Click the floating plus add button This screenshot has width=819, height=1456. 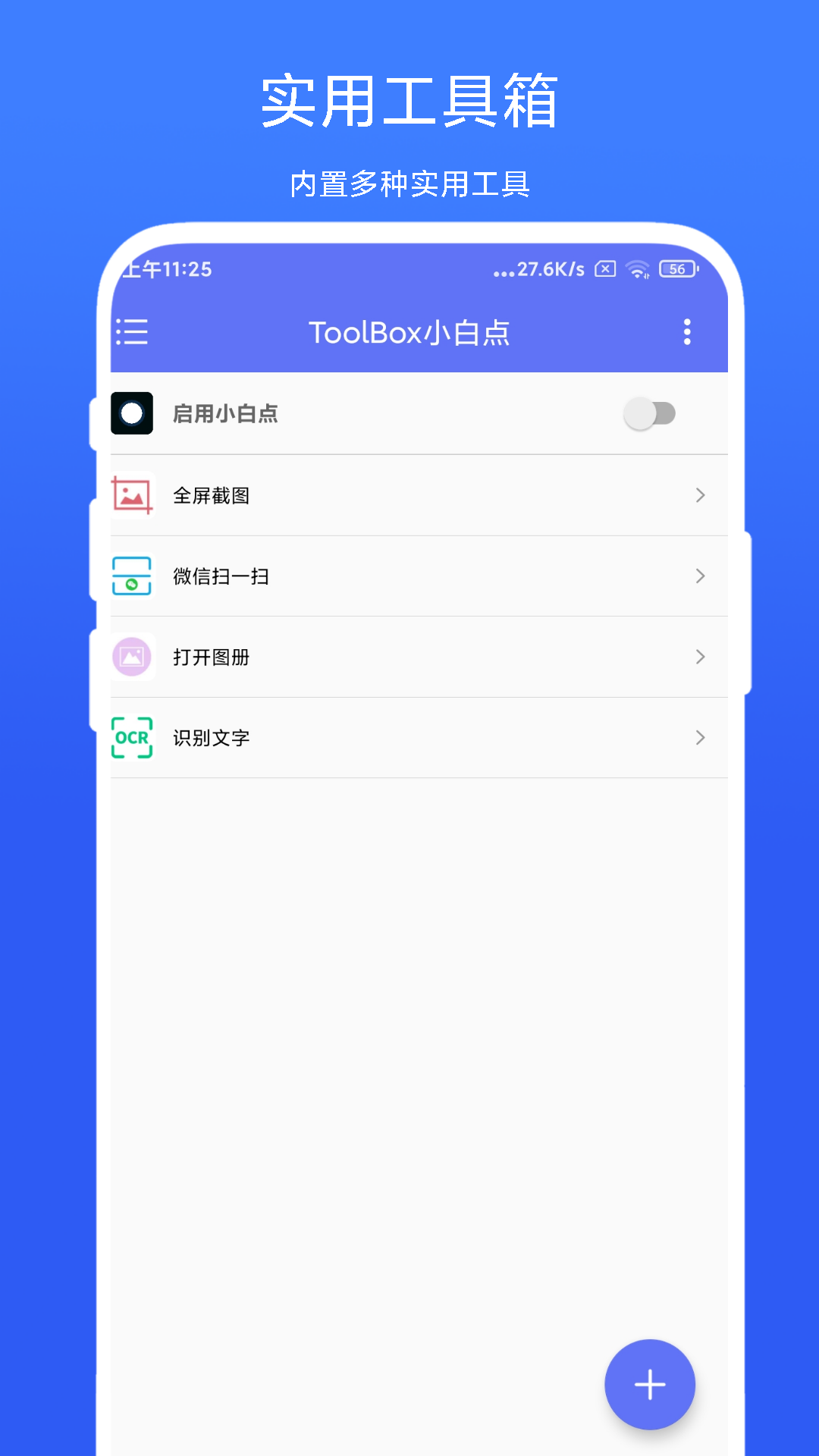(649, 1383)
